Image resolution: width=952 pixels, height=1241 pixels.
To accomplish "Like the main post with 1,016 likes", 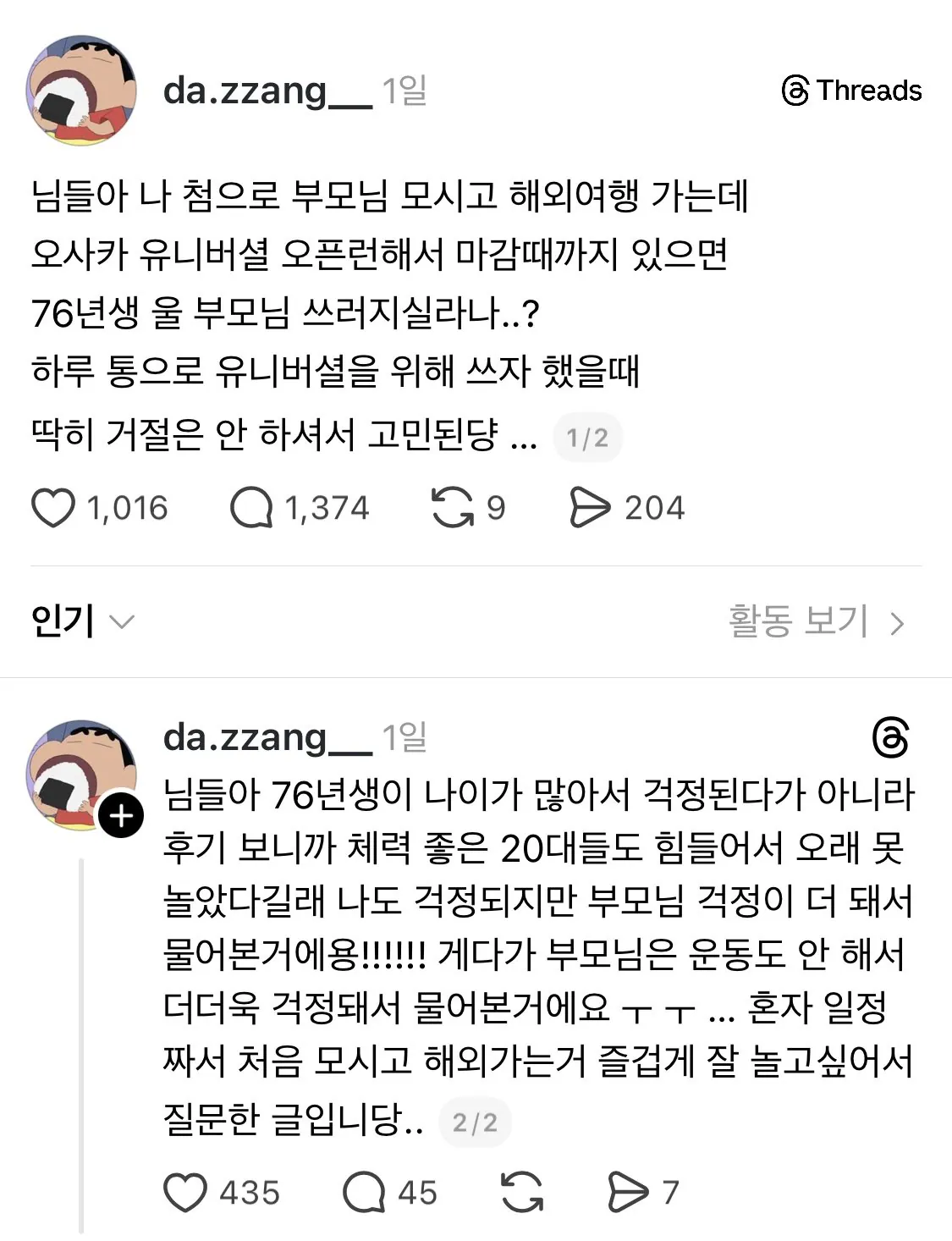I will pos(53,508).
